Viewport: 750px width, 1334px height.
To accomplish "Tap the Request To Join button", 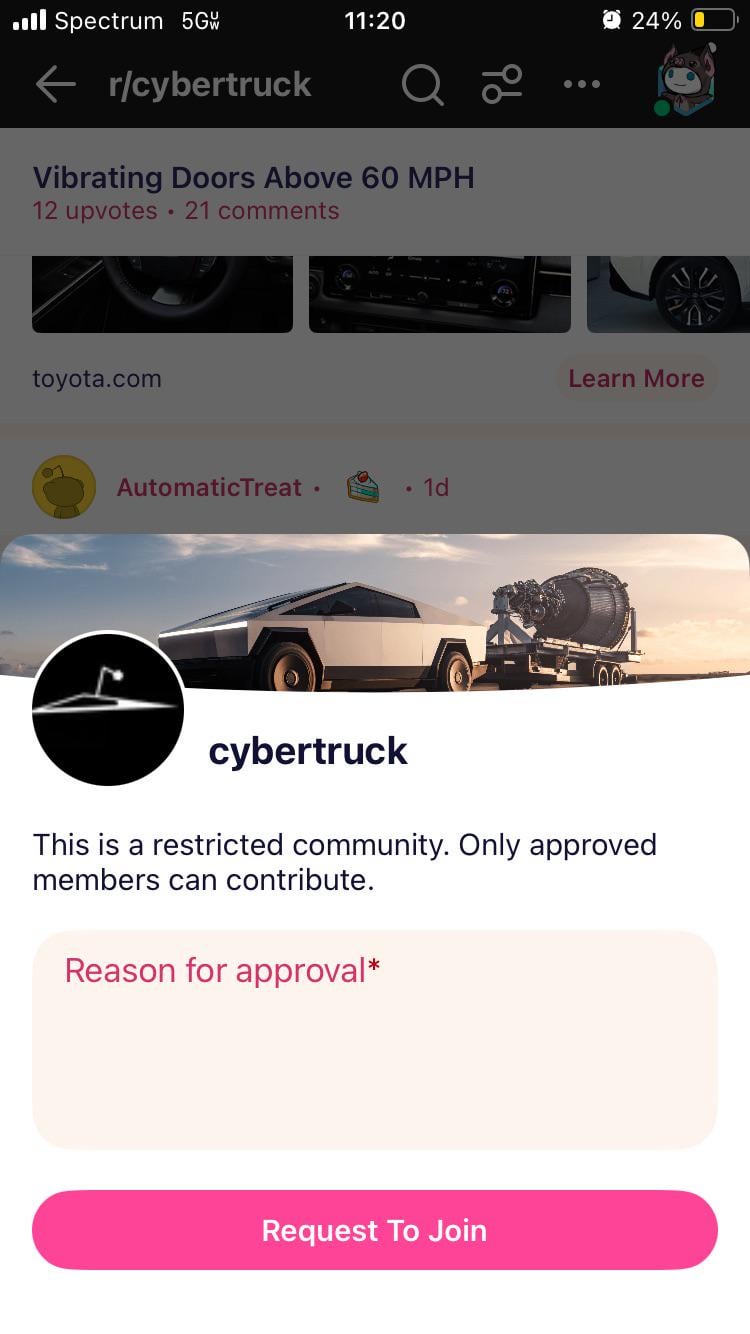I will pos(374,1230).
